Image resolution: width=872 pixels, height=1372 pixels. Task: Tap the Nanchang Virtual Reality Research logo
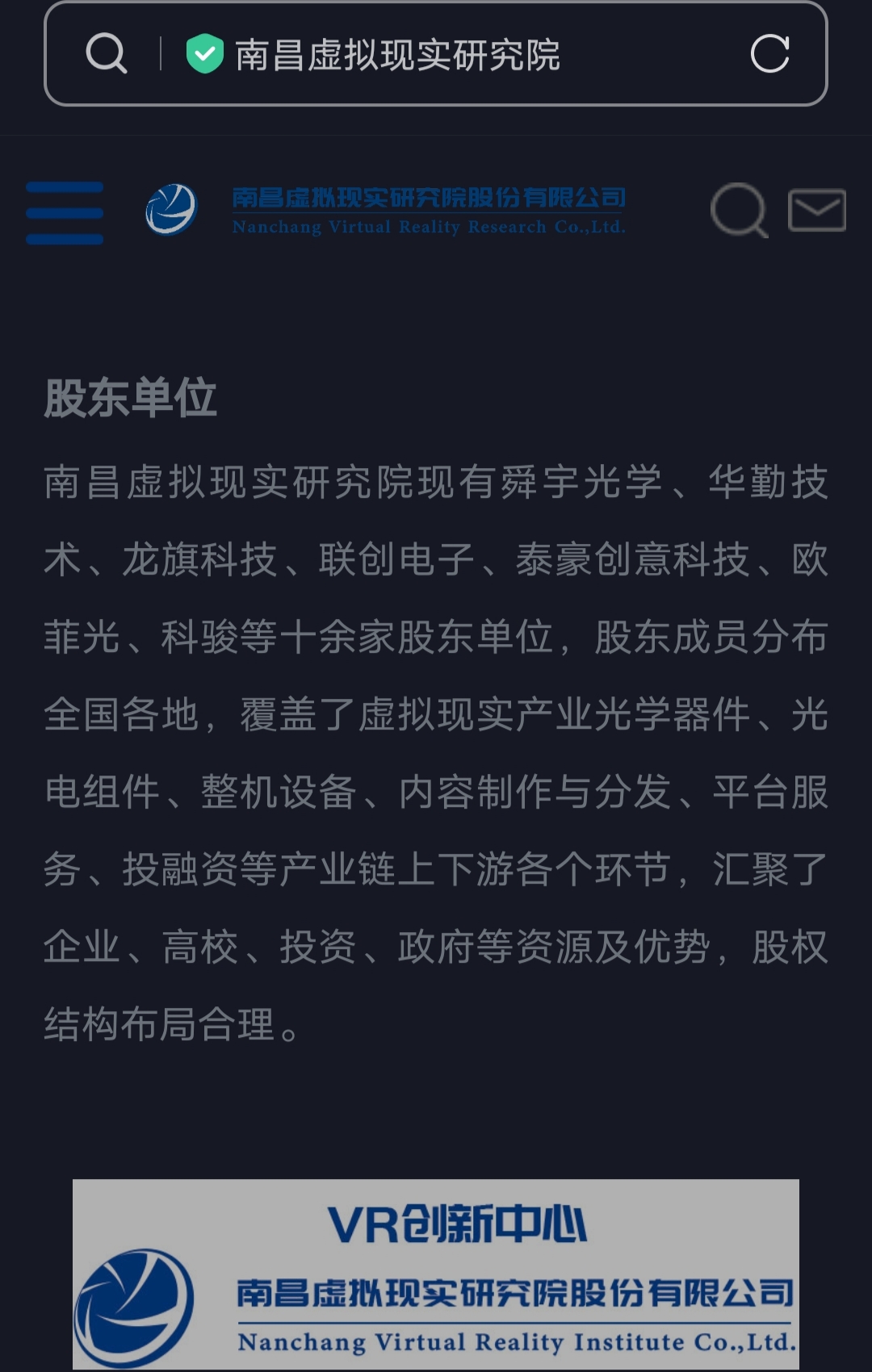(x=386, y=210)
